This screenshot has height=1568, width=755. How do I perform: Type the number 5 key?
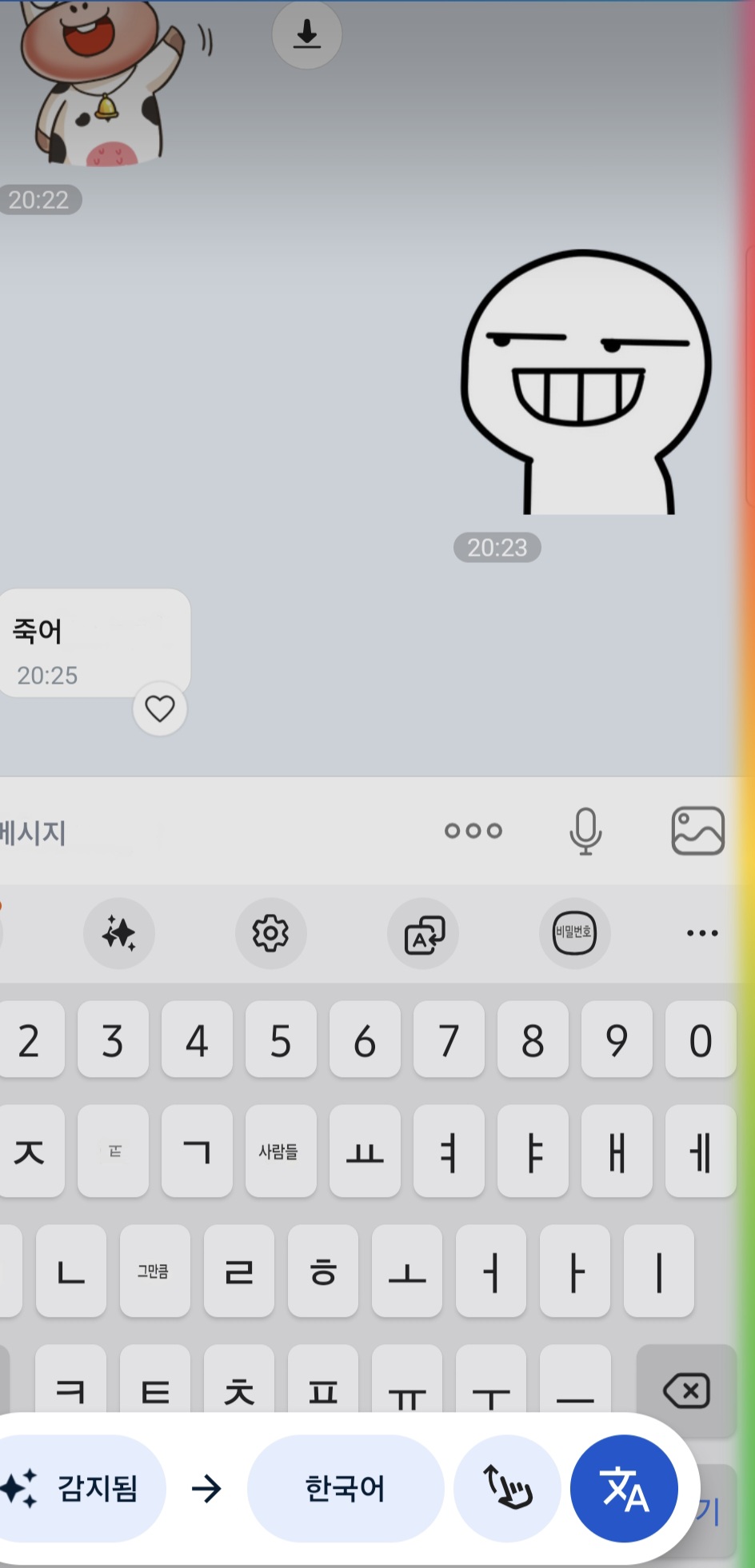click(x=281, y=1040)
